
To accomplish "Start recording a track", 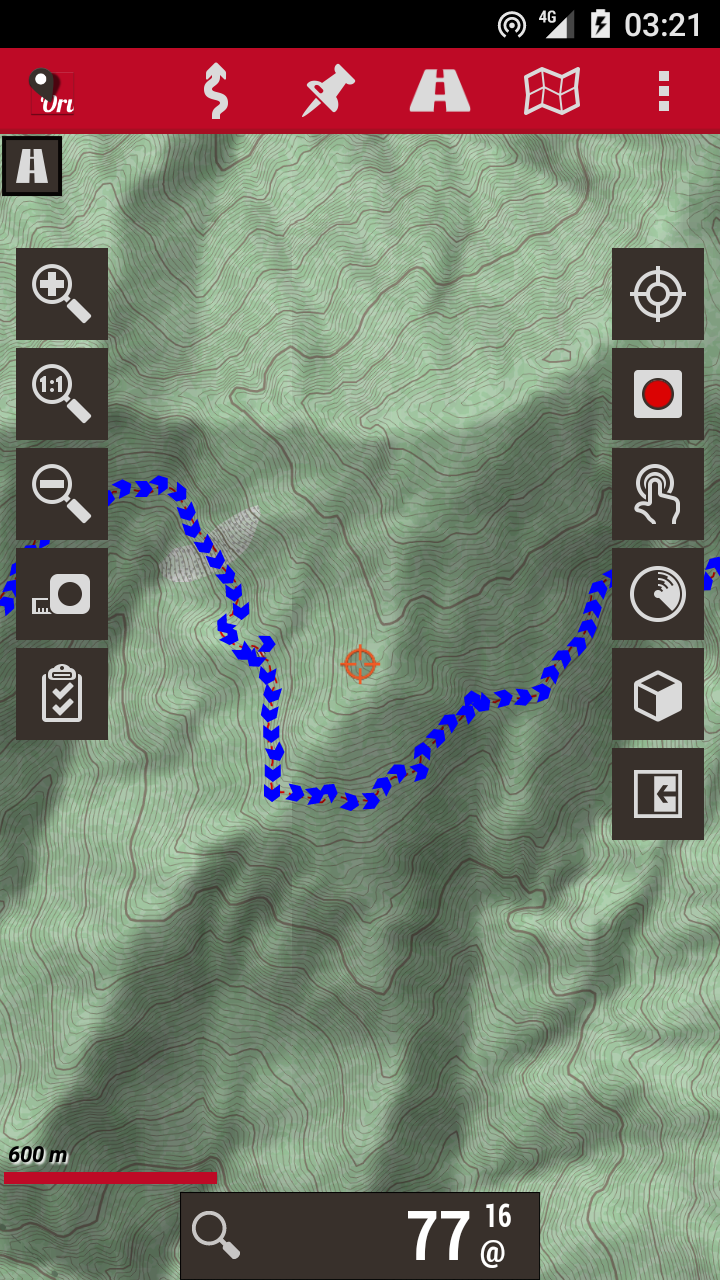I will 658,394.
